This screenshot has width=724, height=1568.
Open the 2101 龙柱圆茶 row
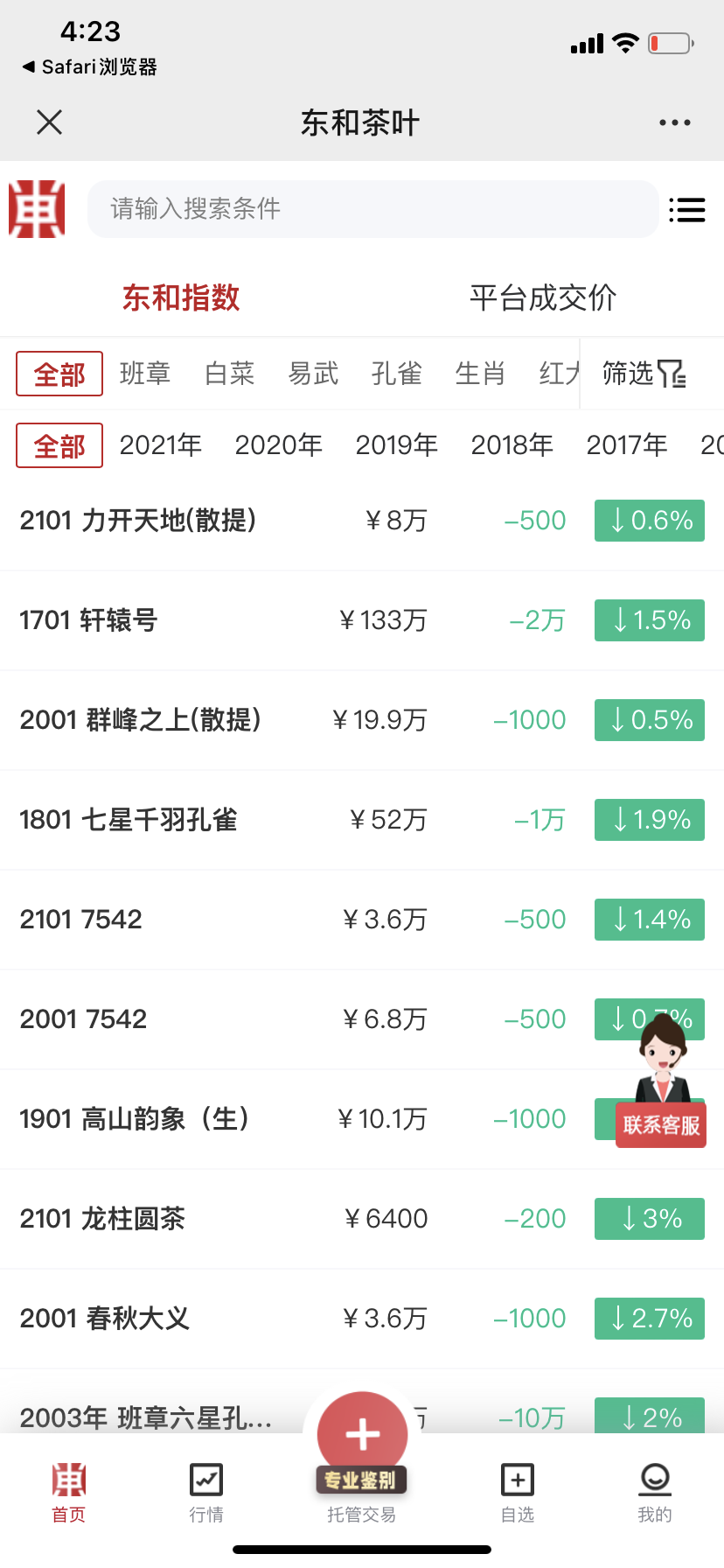click(x=362, y=1219)
